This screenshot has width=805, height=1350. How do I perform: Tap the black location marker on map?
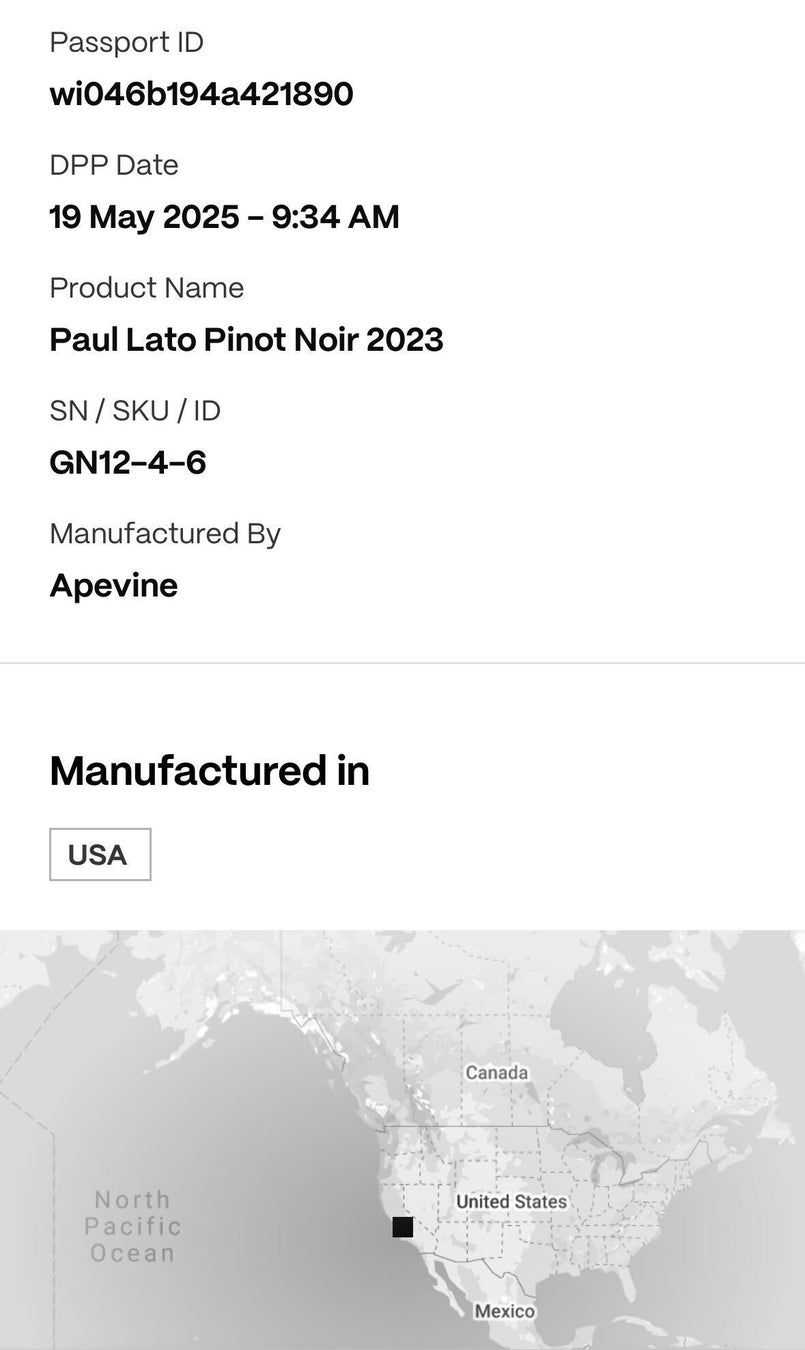coord(403,1227)
